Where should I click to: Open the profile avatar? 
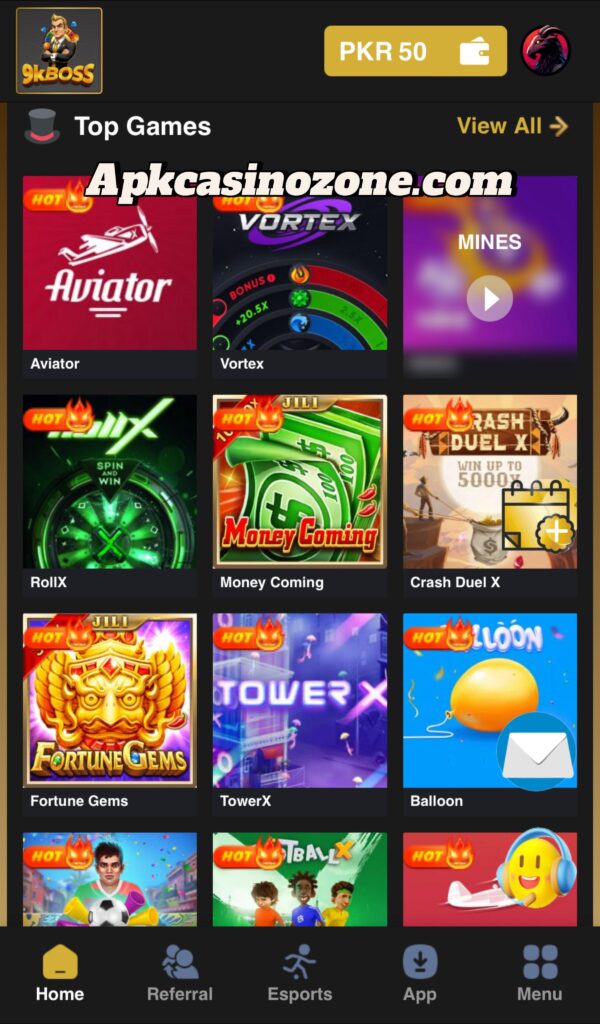546,51
